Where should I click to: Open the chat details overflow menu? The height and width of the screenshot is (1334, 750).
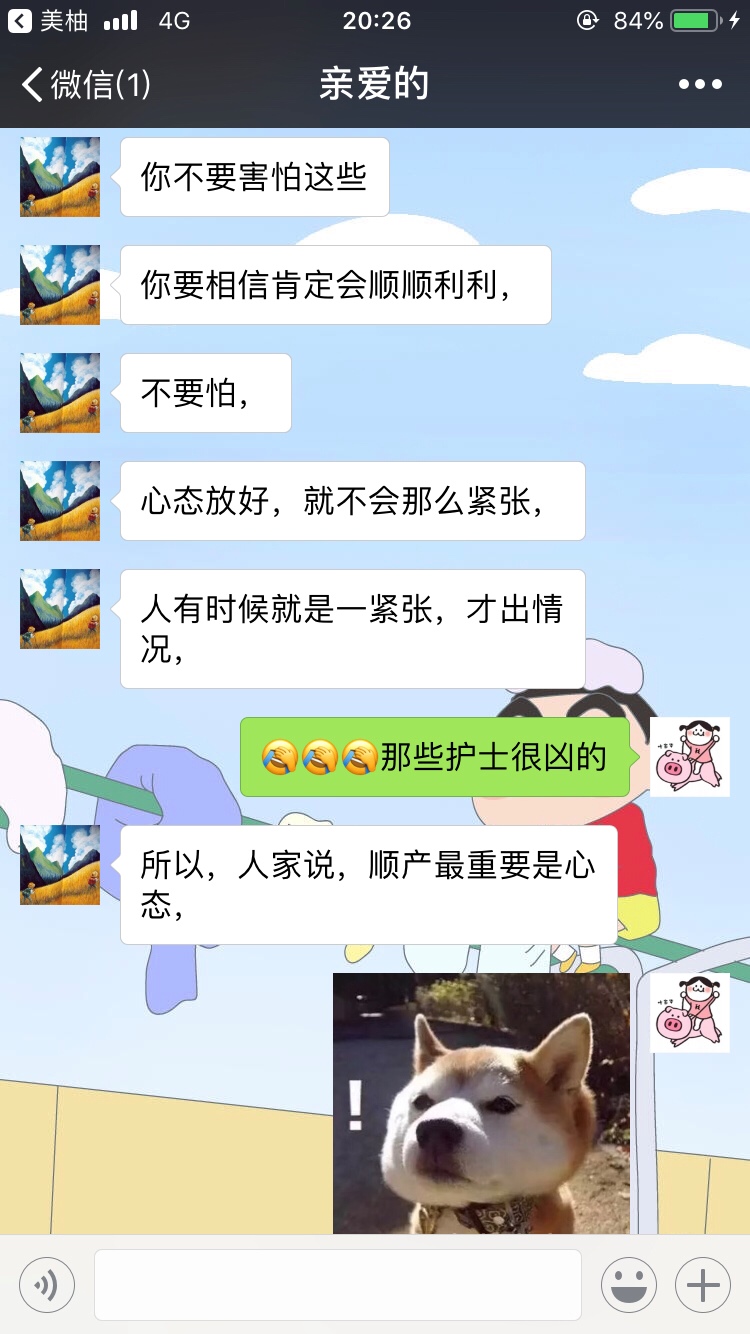[x=700, y=85]
